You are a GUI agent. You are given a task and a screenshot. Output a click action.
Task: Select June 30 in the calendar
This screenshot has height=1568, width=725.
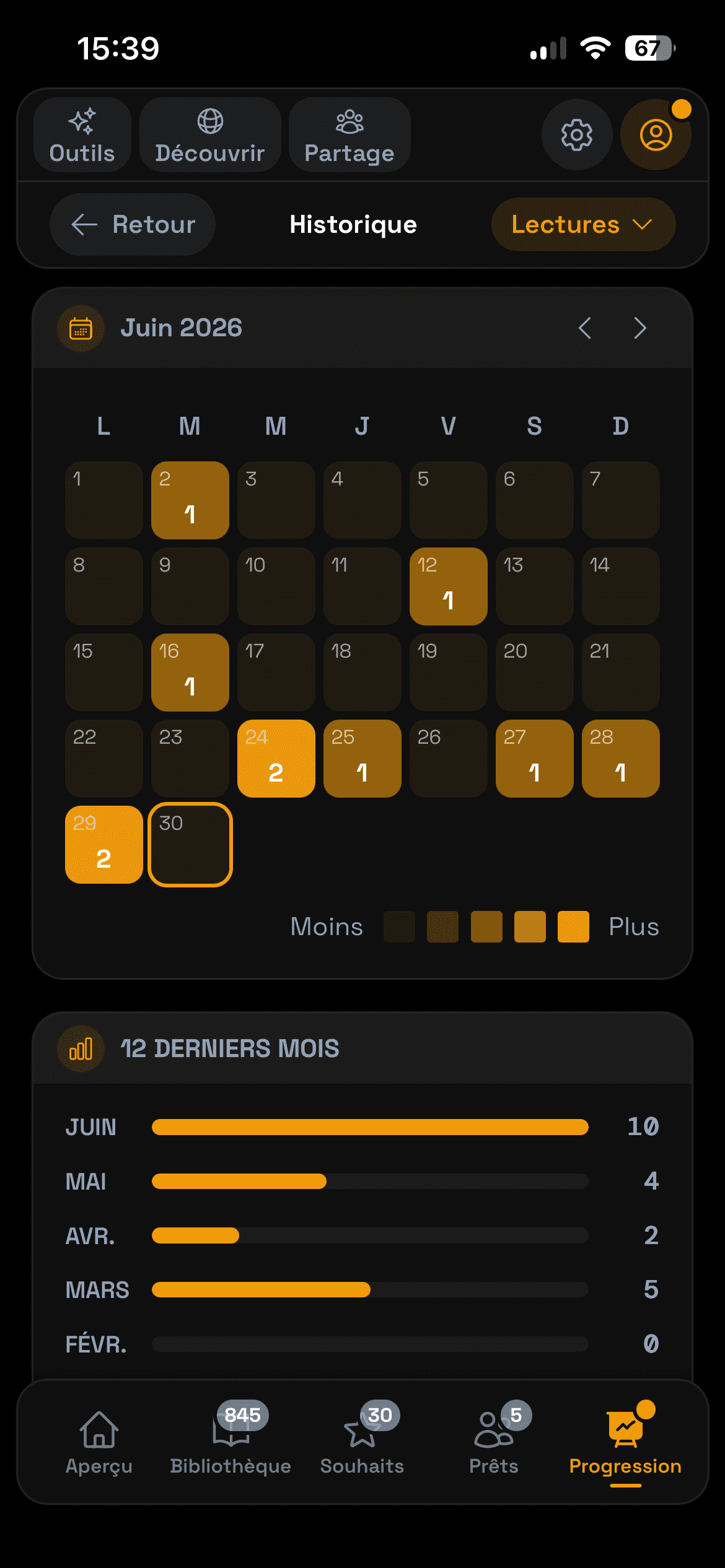click(x=190, y=844)
